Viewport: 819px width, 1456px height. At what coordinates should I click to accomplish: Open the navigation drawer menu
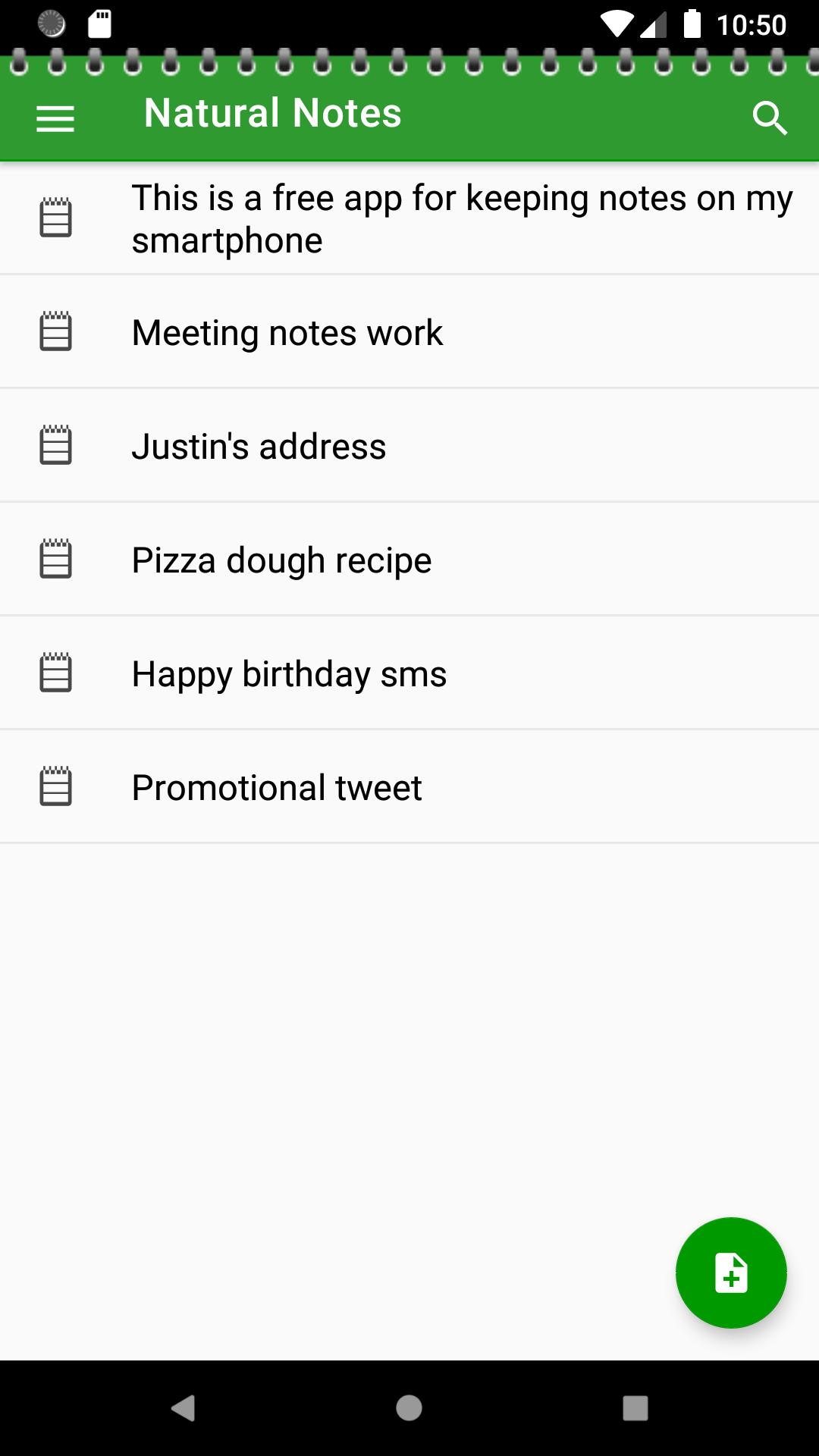coord(55,119)
